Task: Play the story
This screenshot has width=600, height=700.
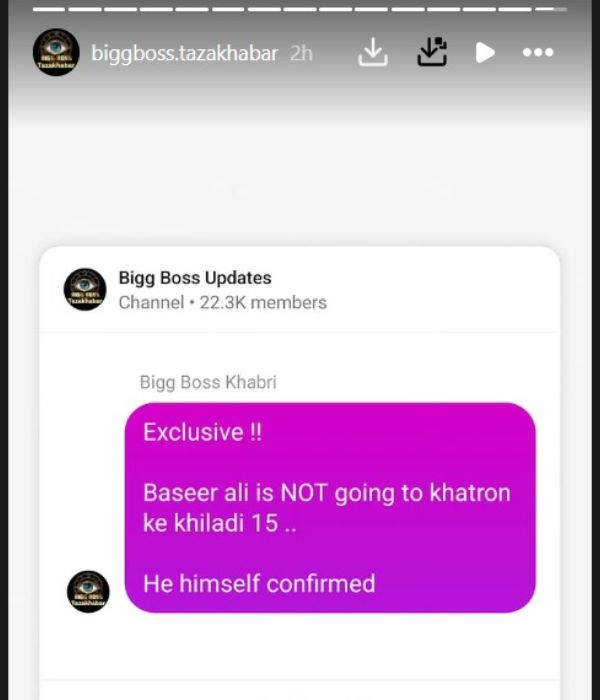Action: click(485, 53)
